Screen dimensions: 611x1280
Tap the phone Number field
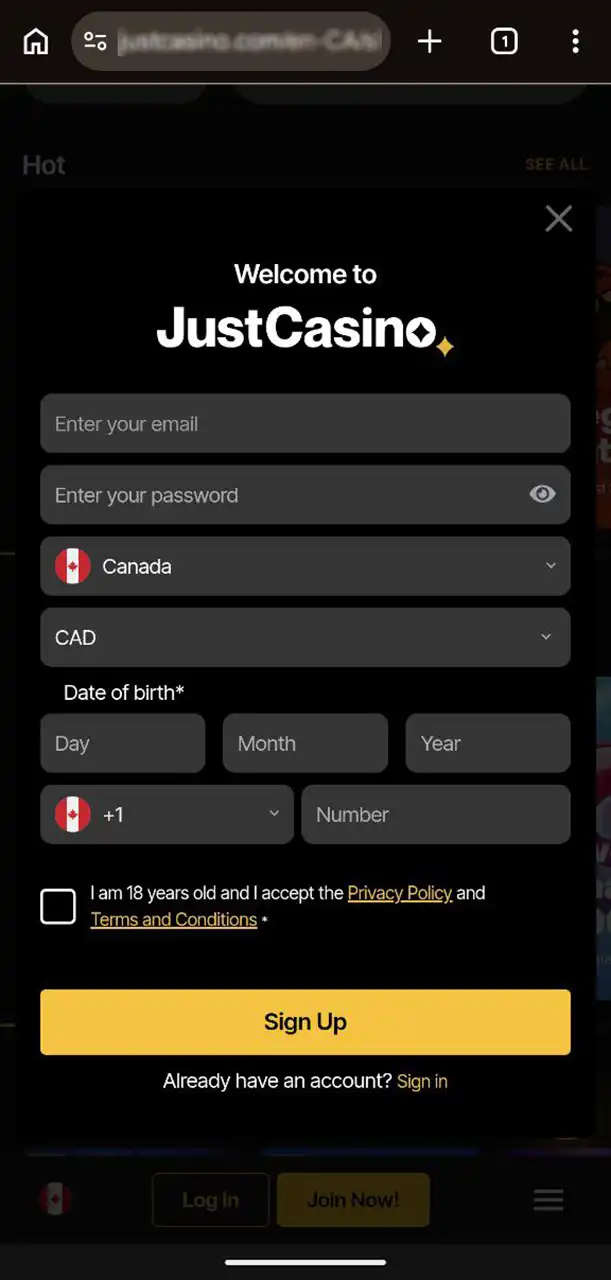(x=436, y=815)
